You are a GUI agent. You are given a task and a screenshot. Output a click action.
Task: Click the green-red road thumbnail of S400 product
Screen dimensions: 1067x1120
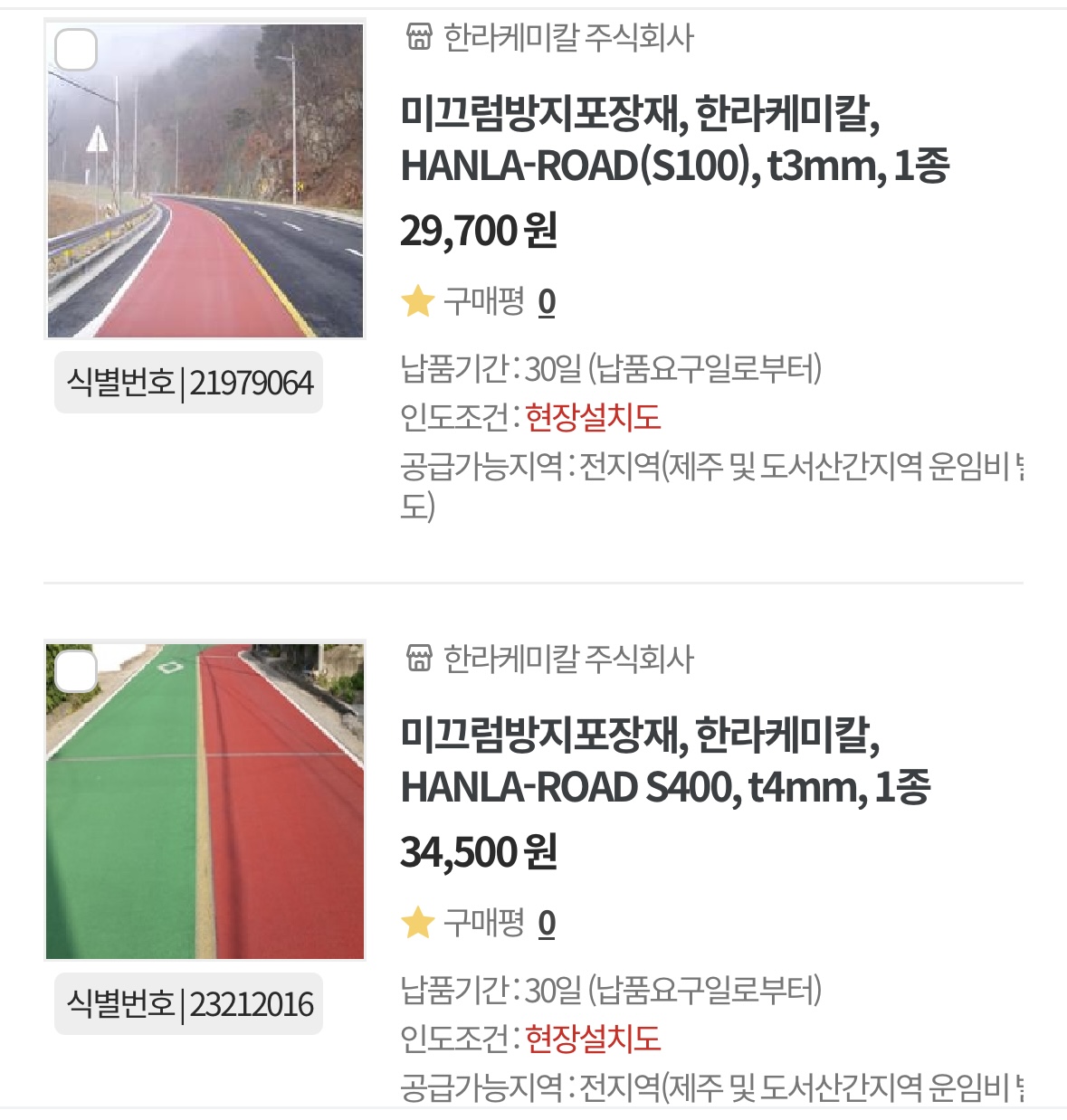point(204,805)
